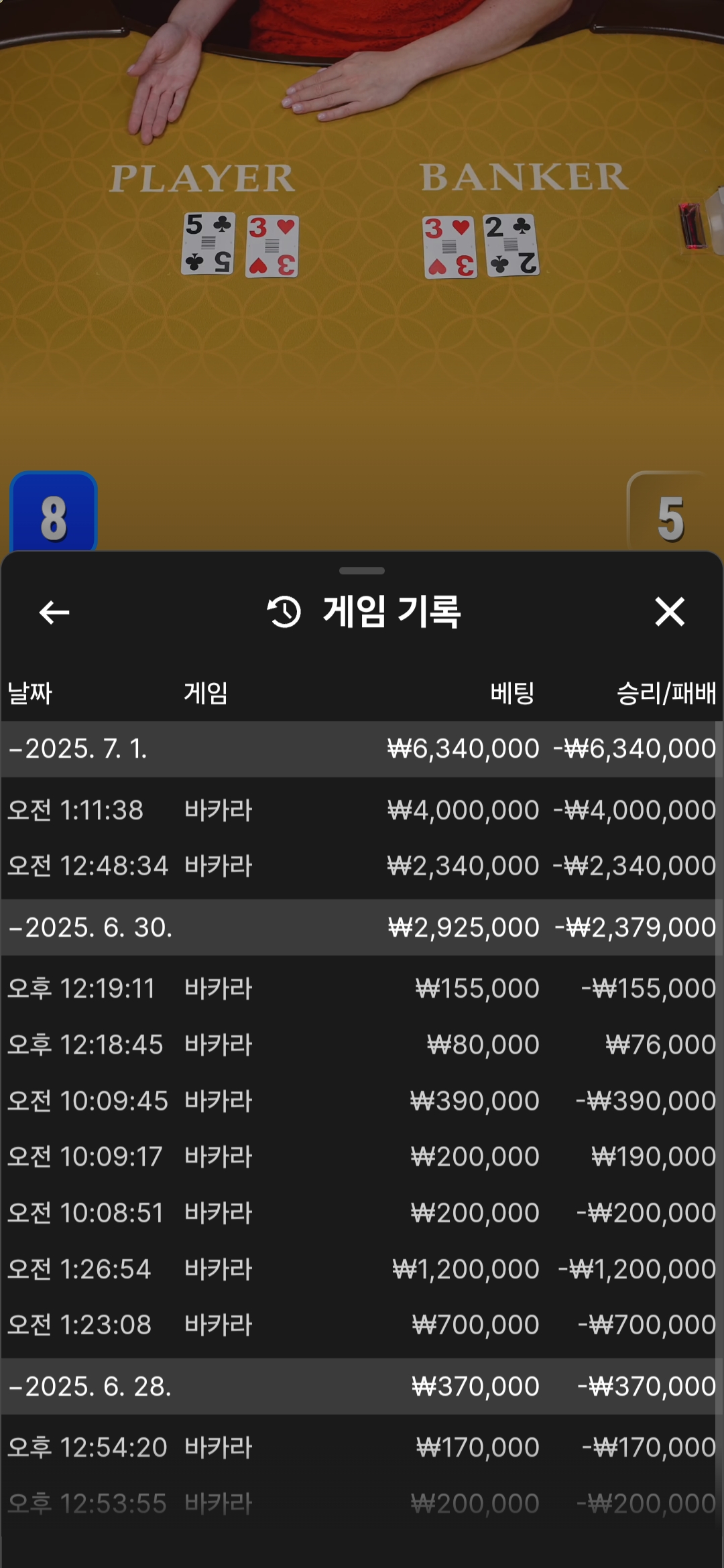
Task: Collapse the 2025. 7. 1. date group
Action: click(359, 748)
